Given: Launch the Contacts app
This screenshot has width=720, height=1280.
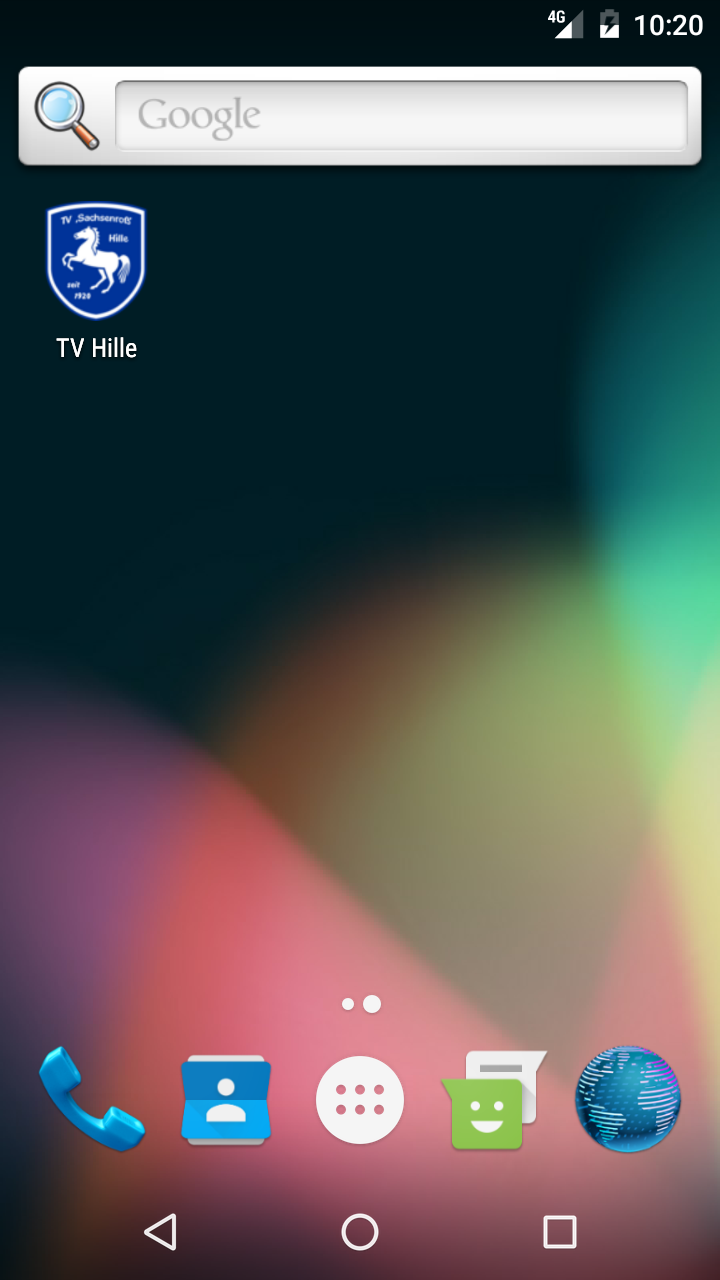Looking at the screenshot, I should [226, 1100].
